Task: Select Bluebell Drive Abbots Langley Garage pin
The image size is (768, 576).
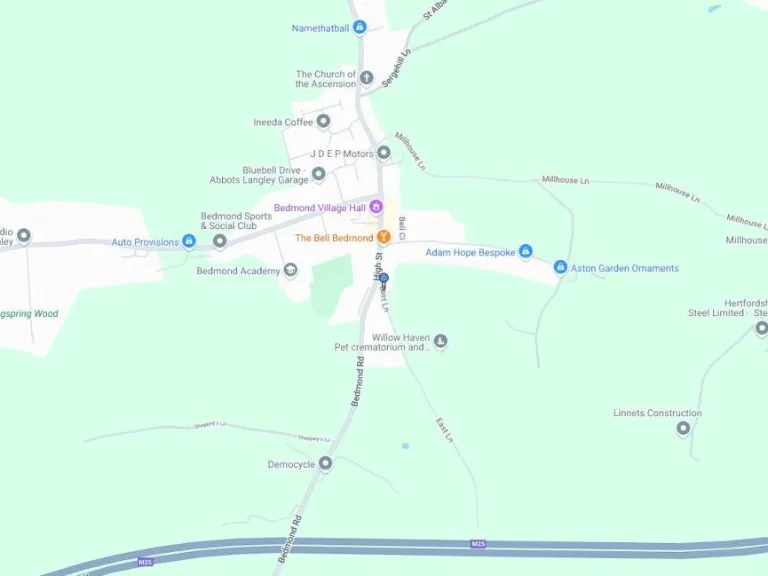Action: (x=318, y=175)
